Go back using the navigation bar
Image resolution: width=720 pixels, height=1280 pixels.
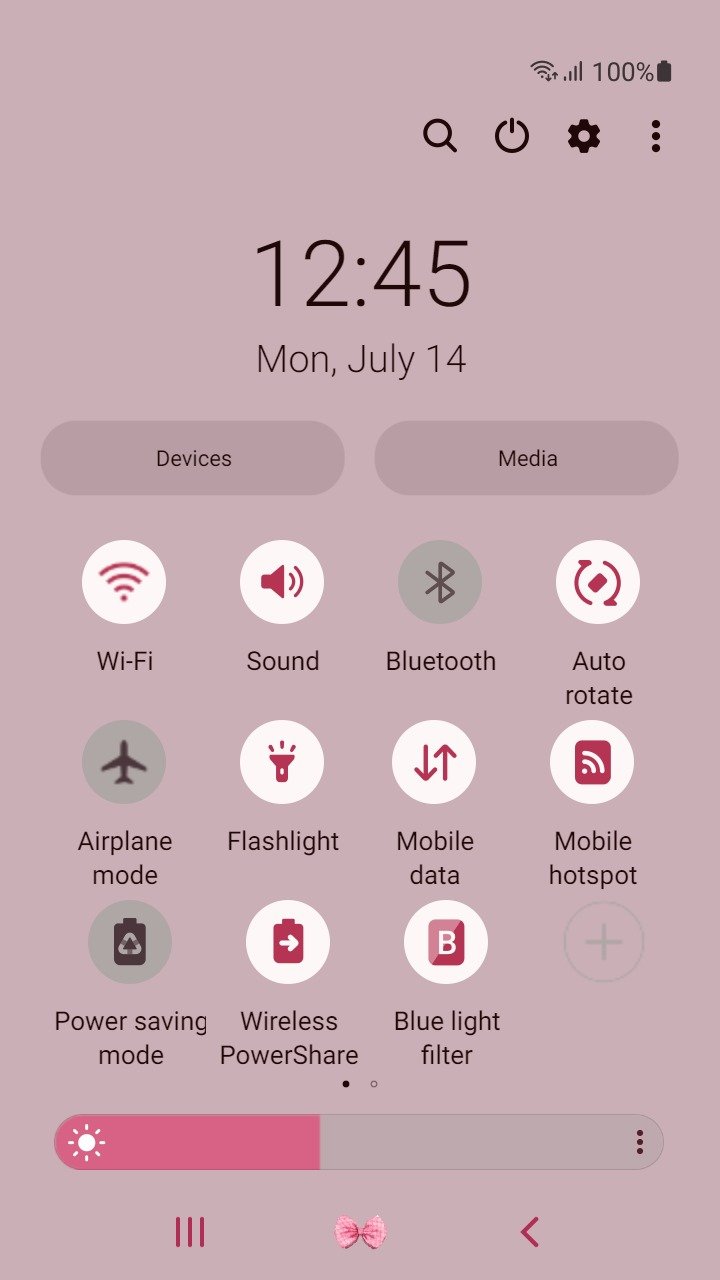click(530, 1232)
